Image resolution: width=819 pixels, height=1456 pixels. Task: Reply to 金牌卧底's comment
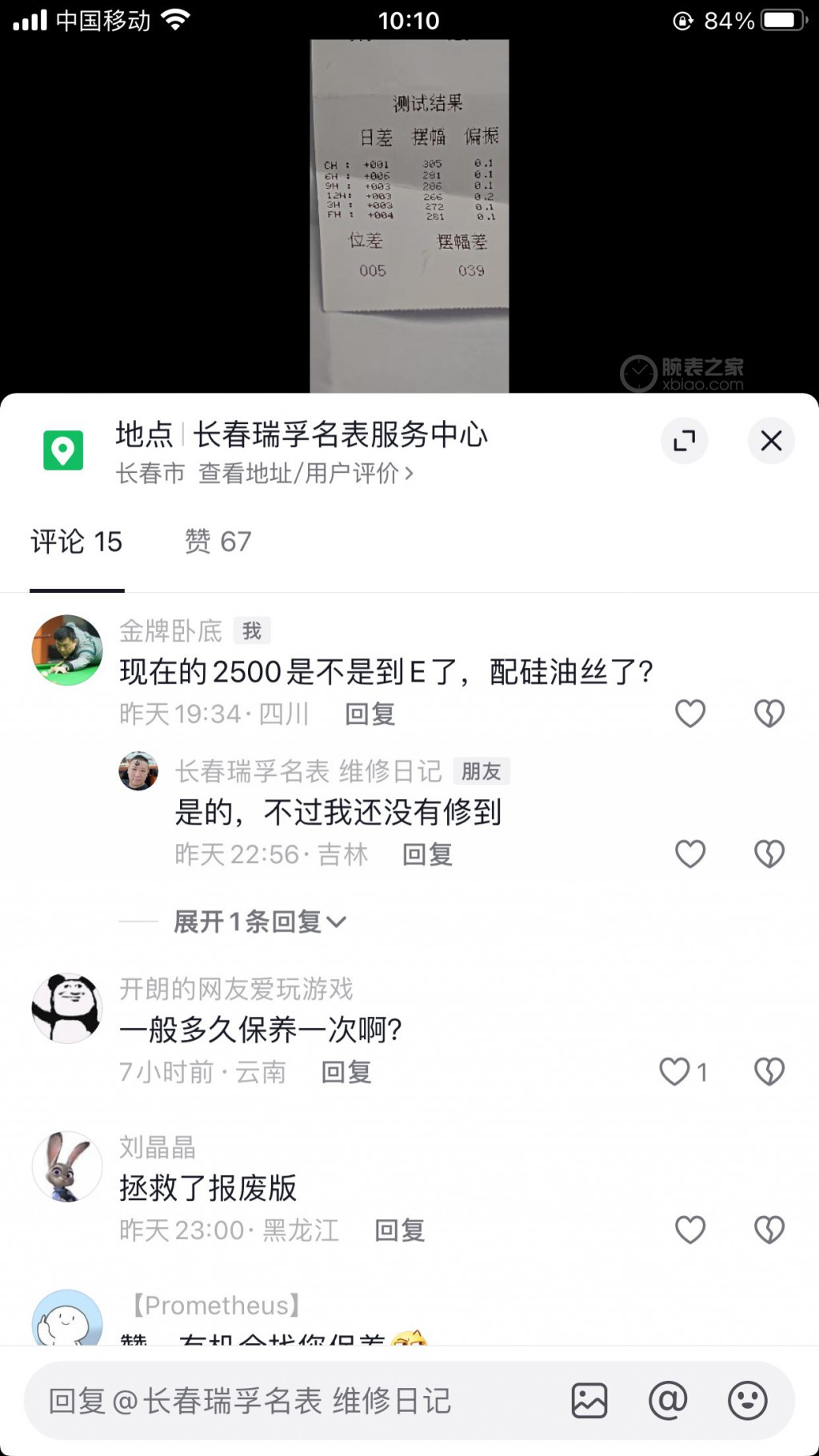coord(370,714)
